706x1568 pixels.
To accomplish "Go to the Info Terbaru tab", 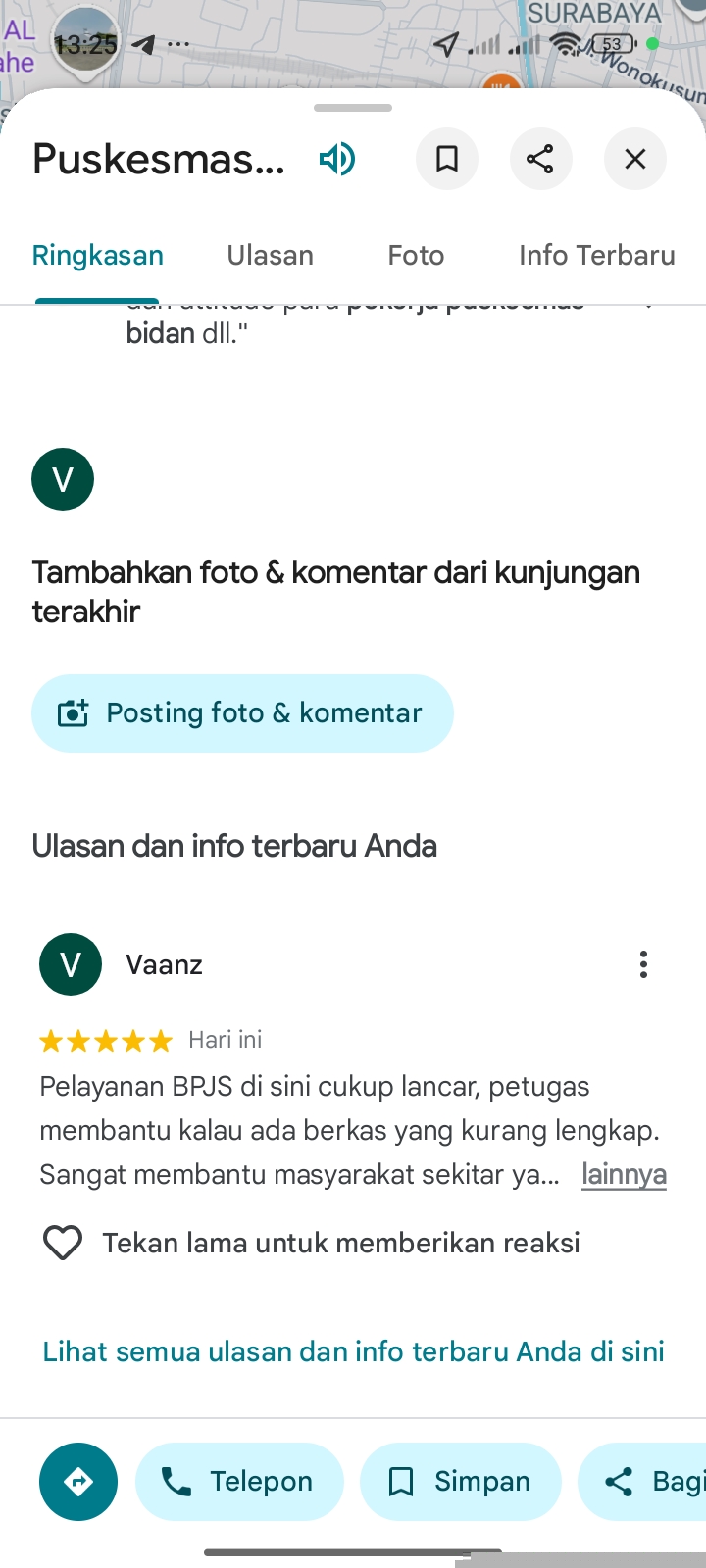I will point(596,256).
